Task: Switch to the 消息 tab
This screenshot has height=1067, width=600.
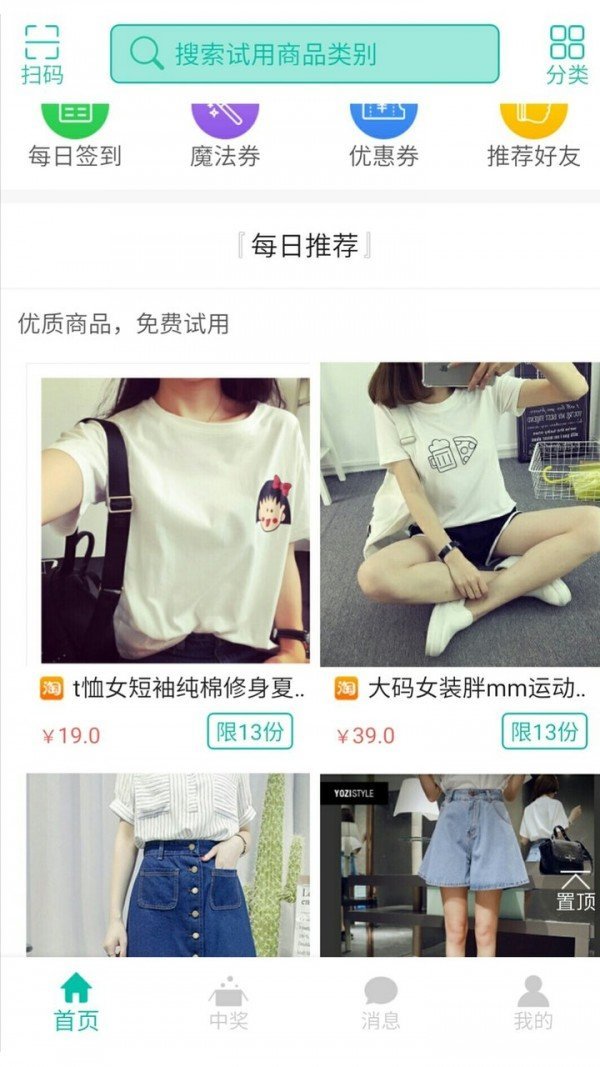Action: 380,1002
